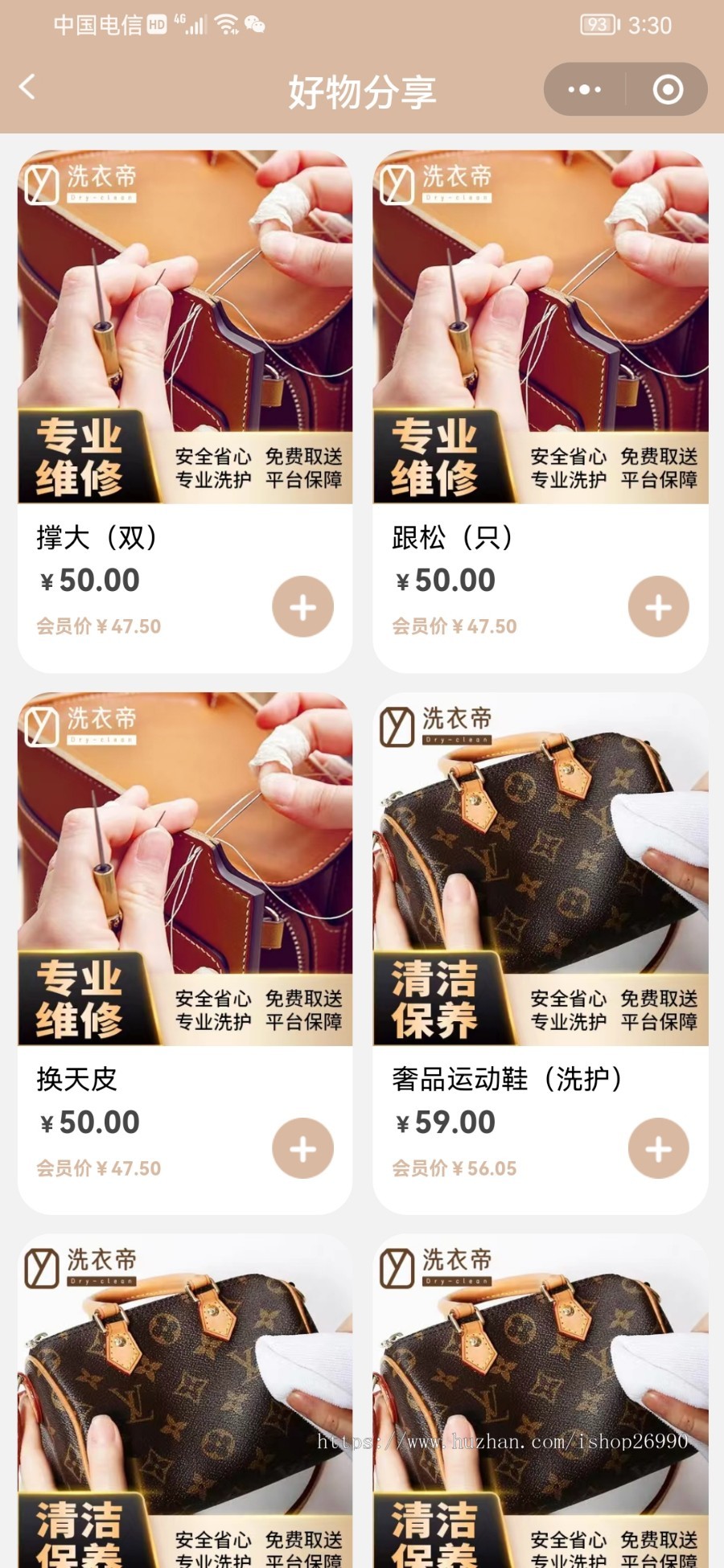The image size is (724, 1568).
Task: Add 跟松（只） to the cart
Action: tap(658, 607)
